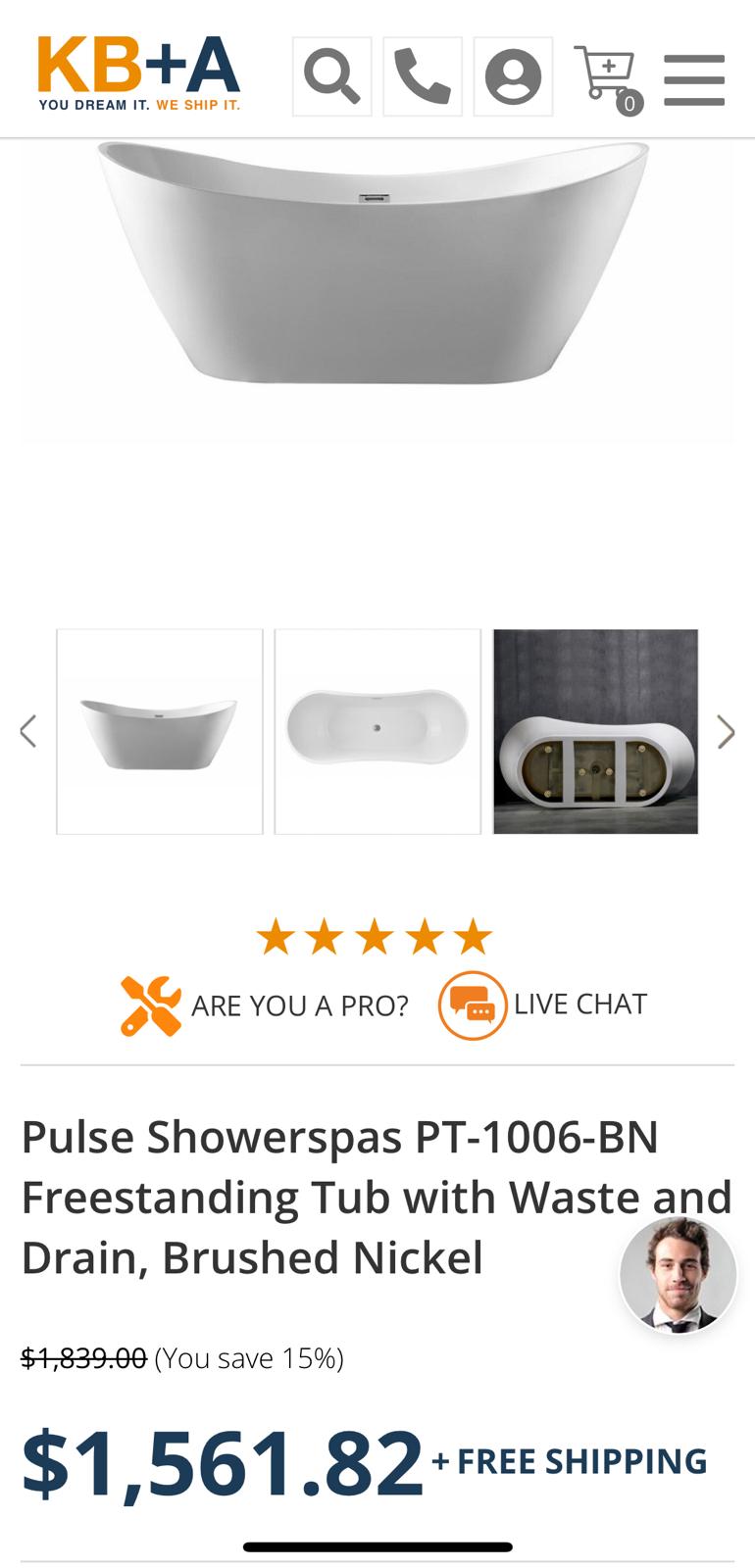
Task: Select the side-view tub thumbnail
Action: [x=160, y=731]
